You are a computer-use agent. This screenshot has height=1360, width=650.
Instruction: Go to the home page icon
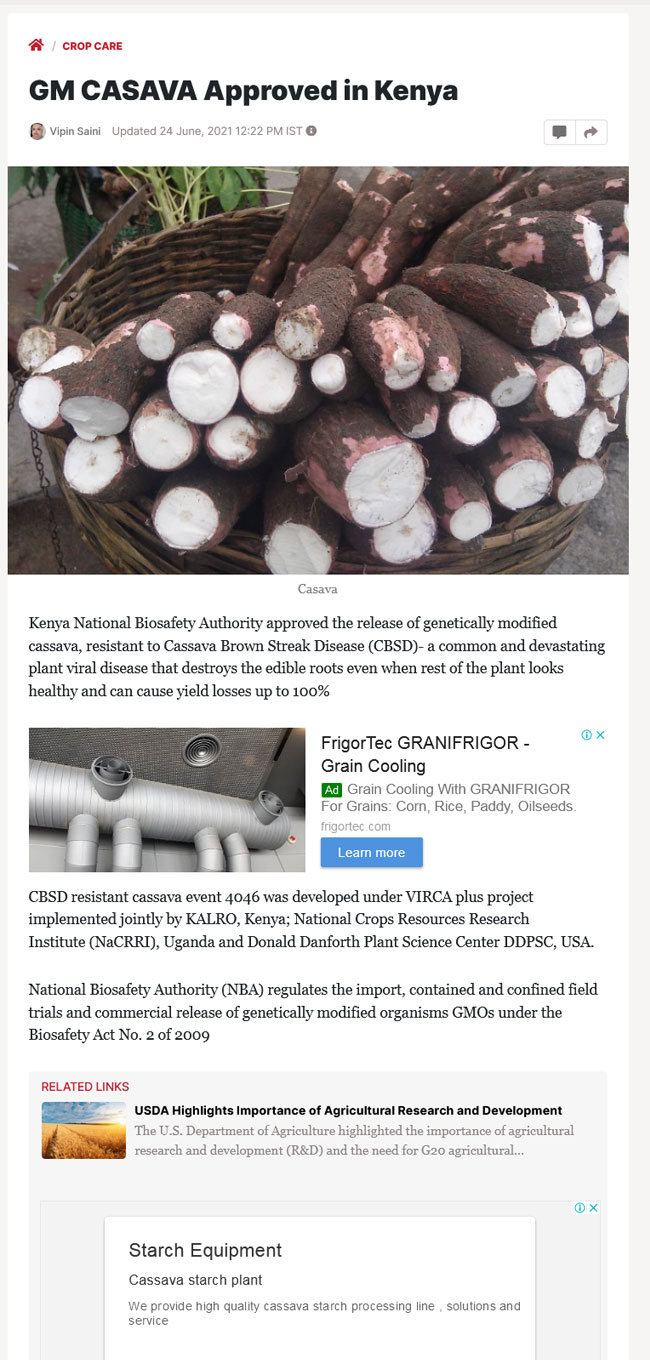(x=36, y=45)
